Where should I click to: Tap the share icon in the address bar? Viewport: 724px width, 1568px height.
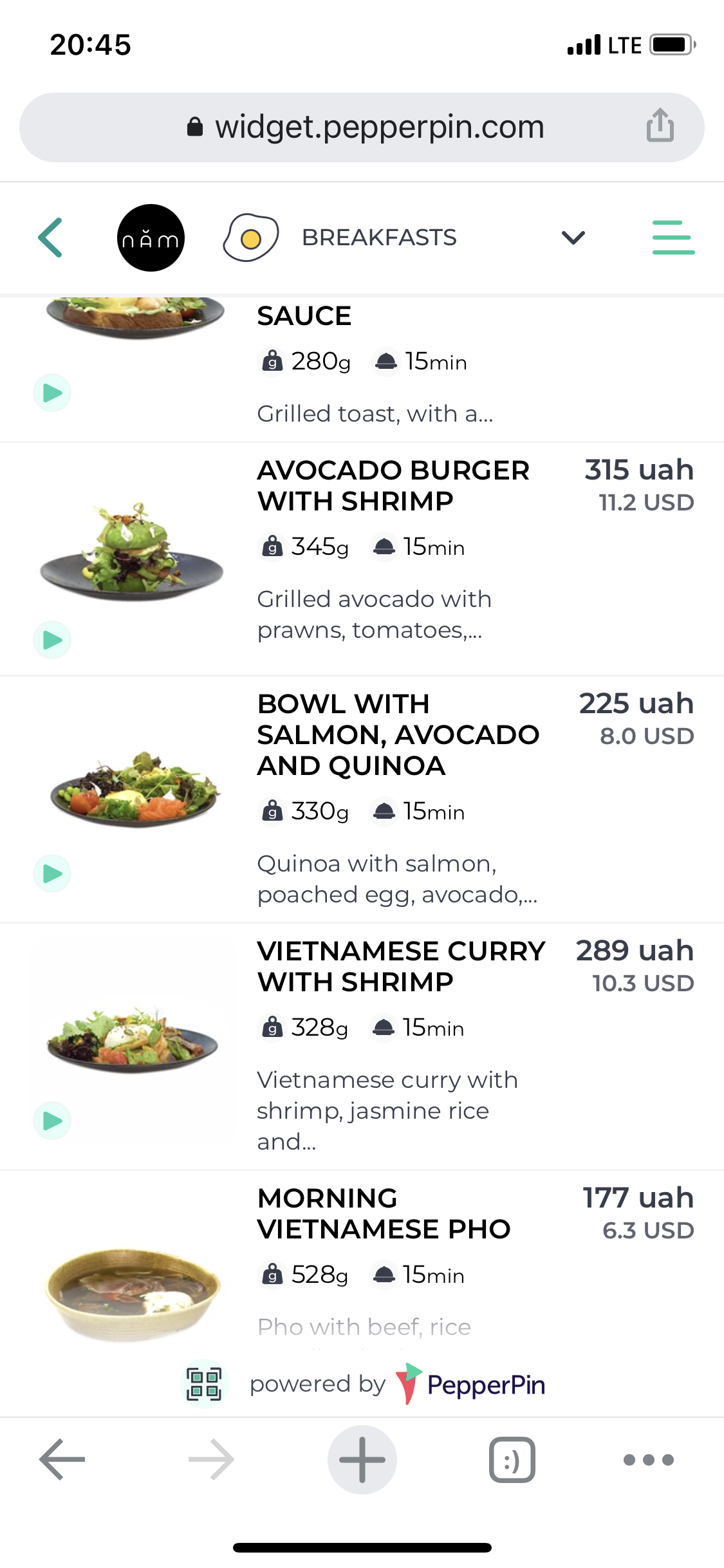click(660, 126)
